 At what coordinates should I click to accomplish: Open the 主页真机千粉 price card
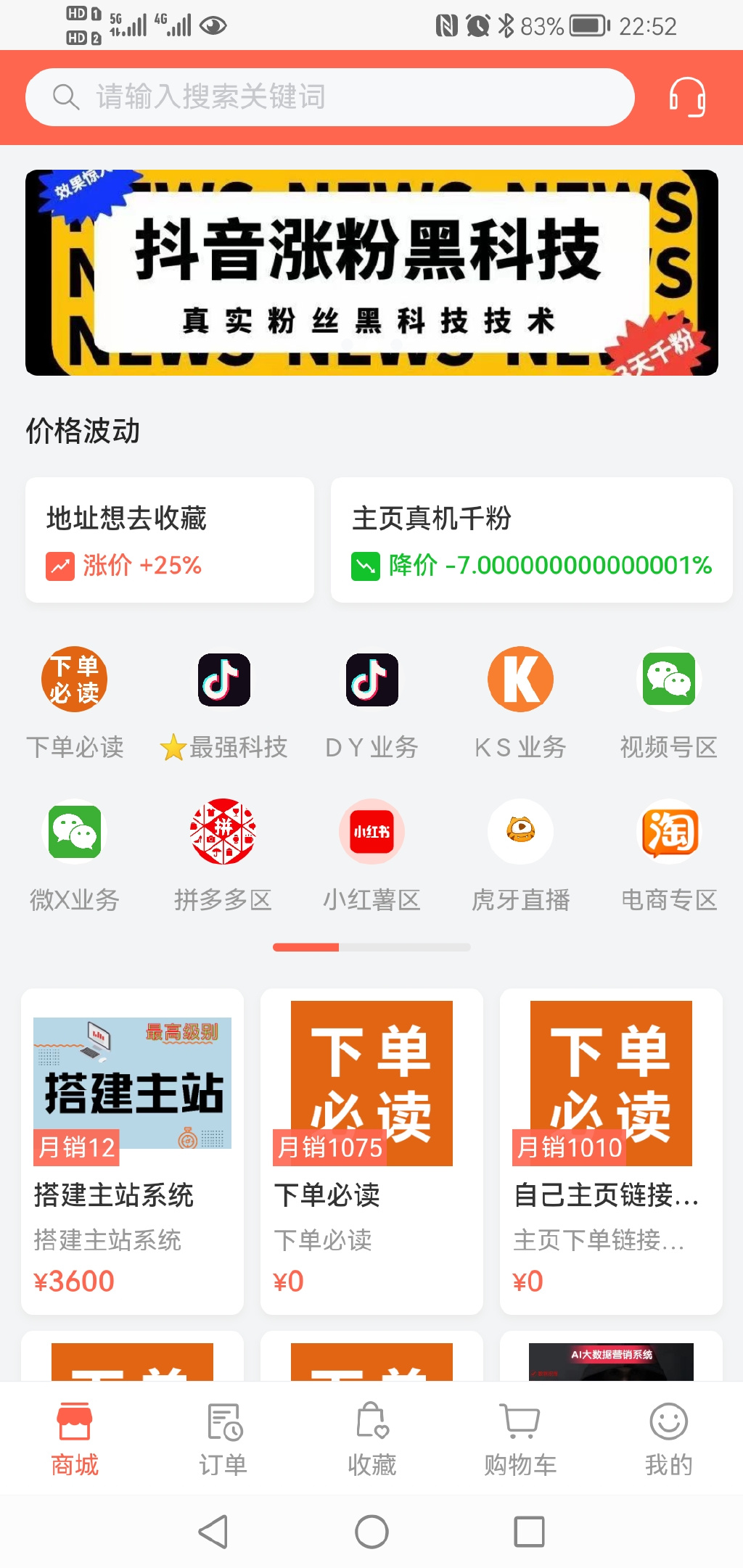coord(531,540)
